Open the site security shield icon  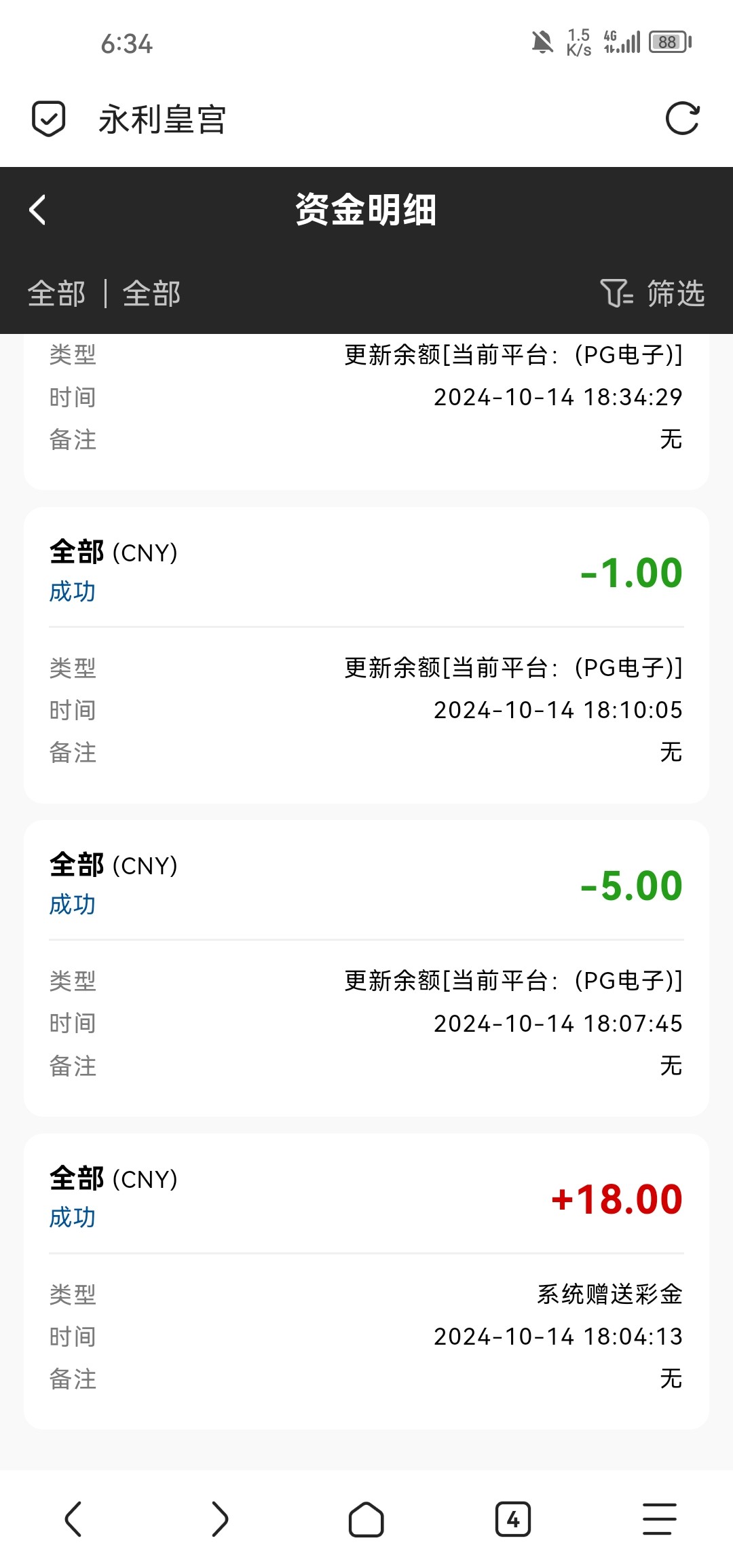coord(49,119)
